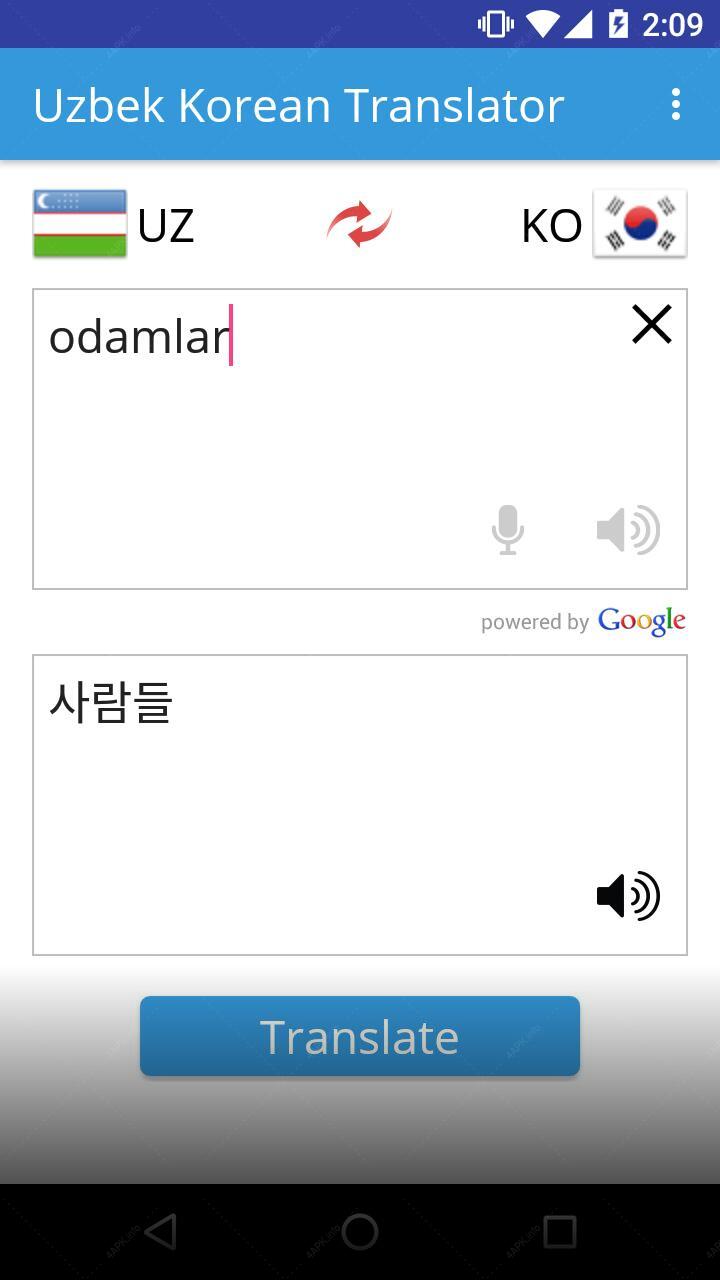Focus the odamlar text input box
Viewport: 720px width, 1280px height.
point(360,439)
